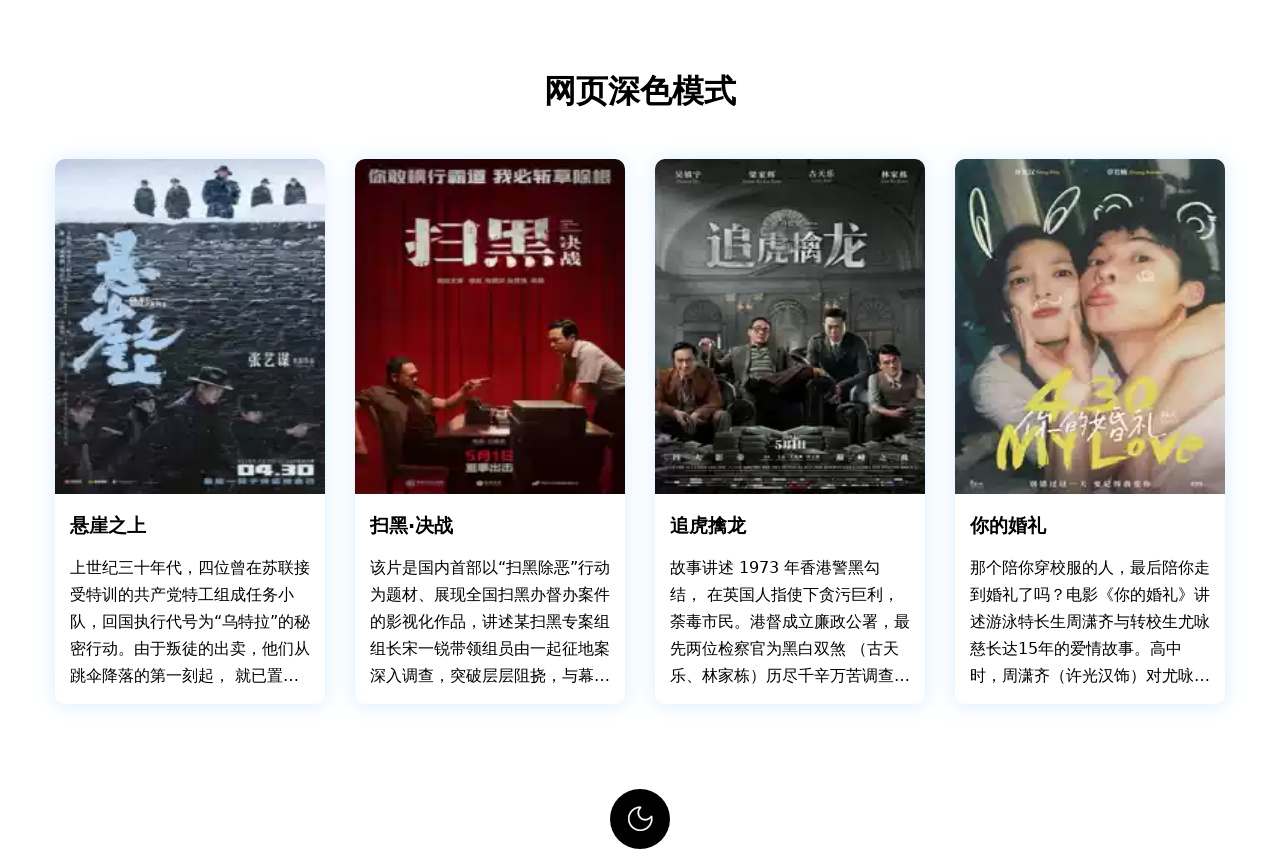Toggle dark mode with the moon button

click(x=640, y=819)
